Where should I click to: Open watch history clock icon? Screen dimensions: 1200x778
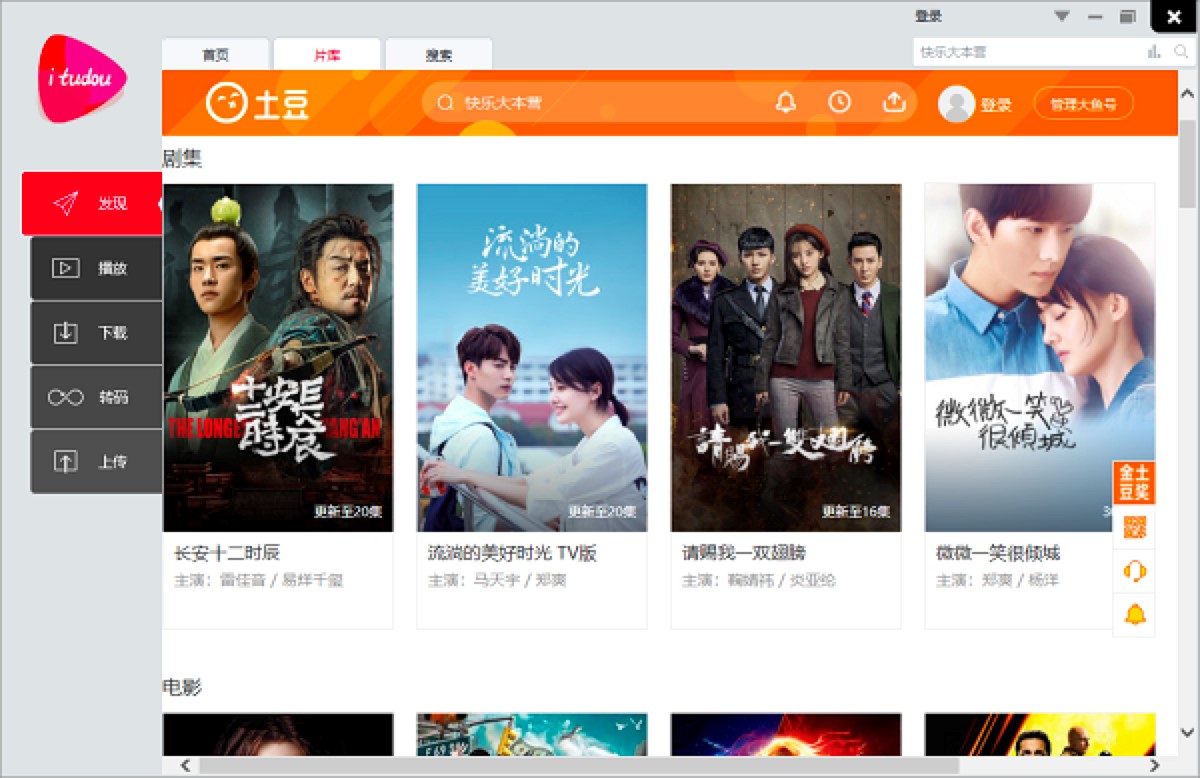839,102
